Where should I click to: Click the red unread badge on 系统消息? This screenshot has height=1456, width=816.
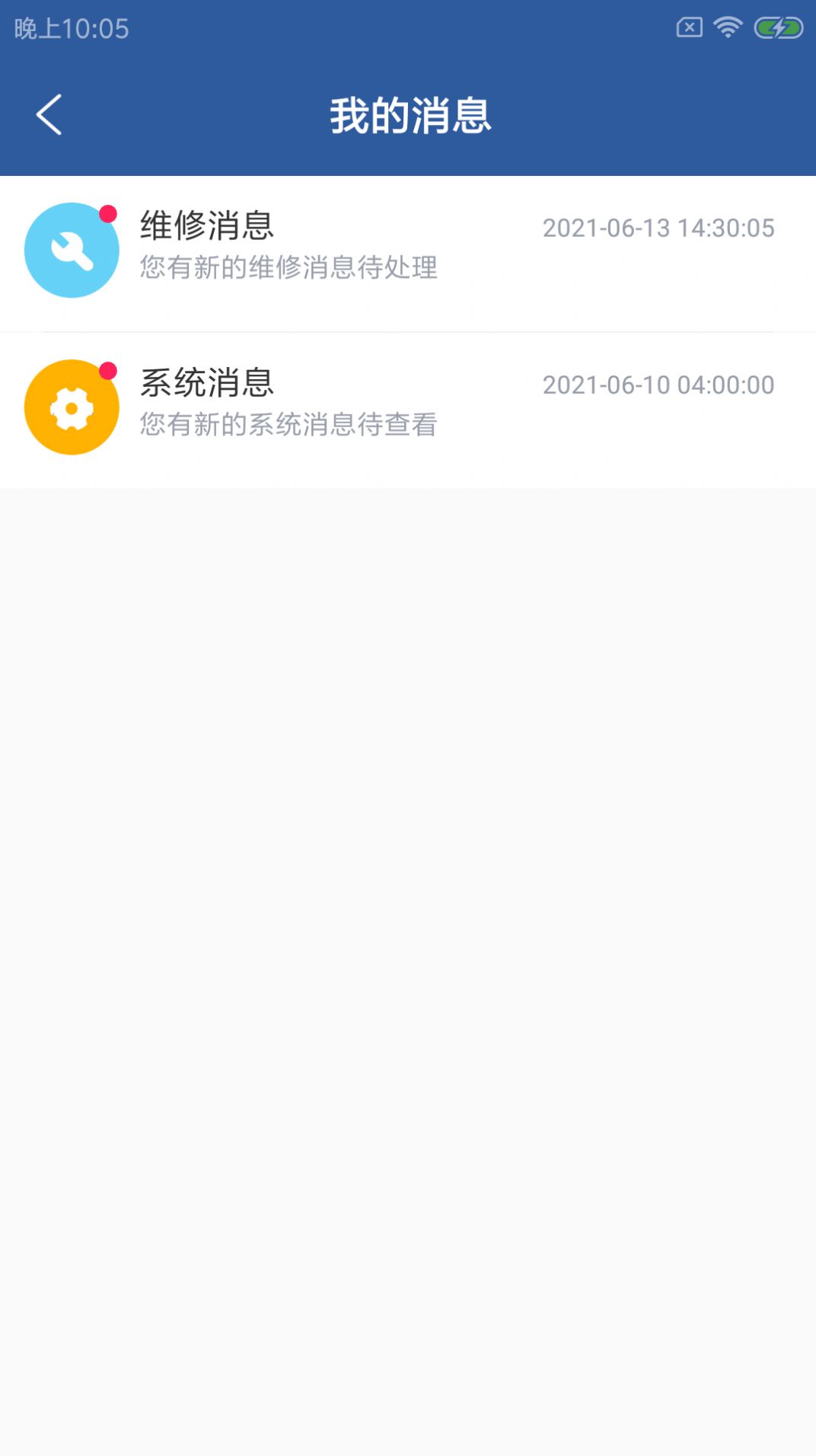pos(109,371)
